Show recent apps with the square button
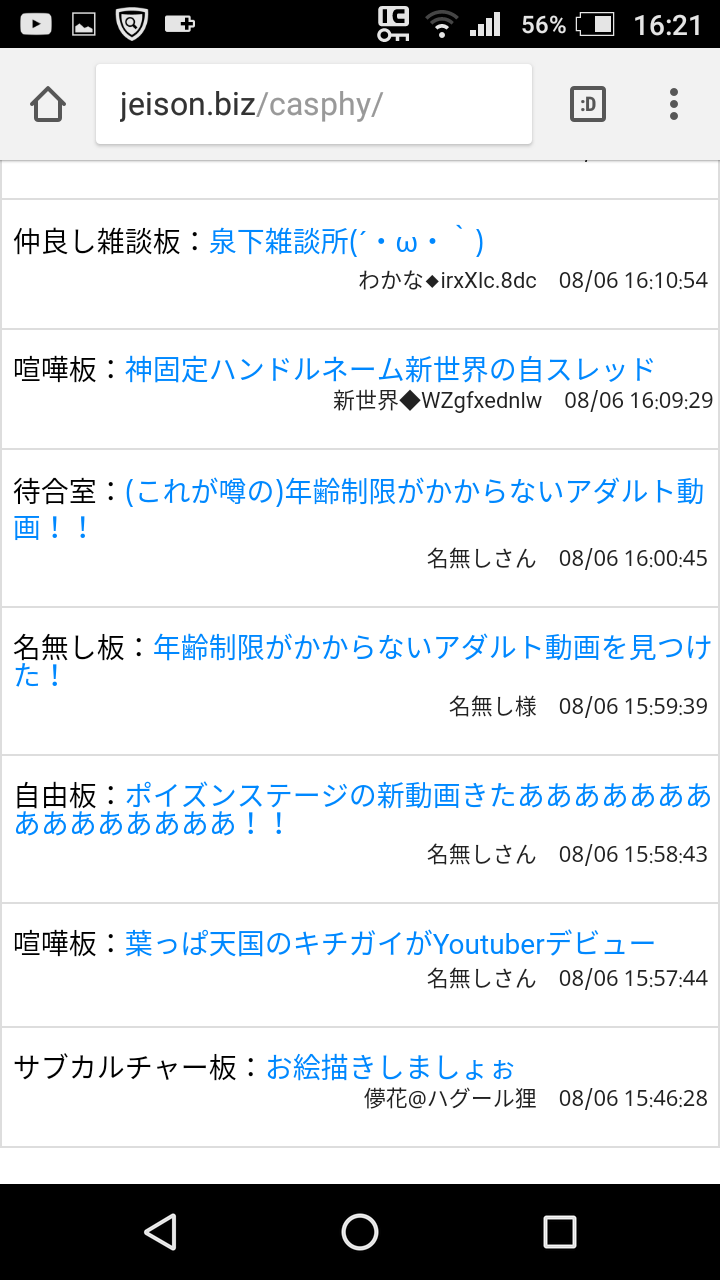Viewport: 720px width, 1280px height. [560, 1232]
